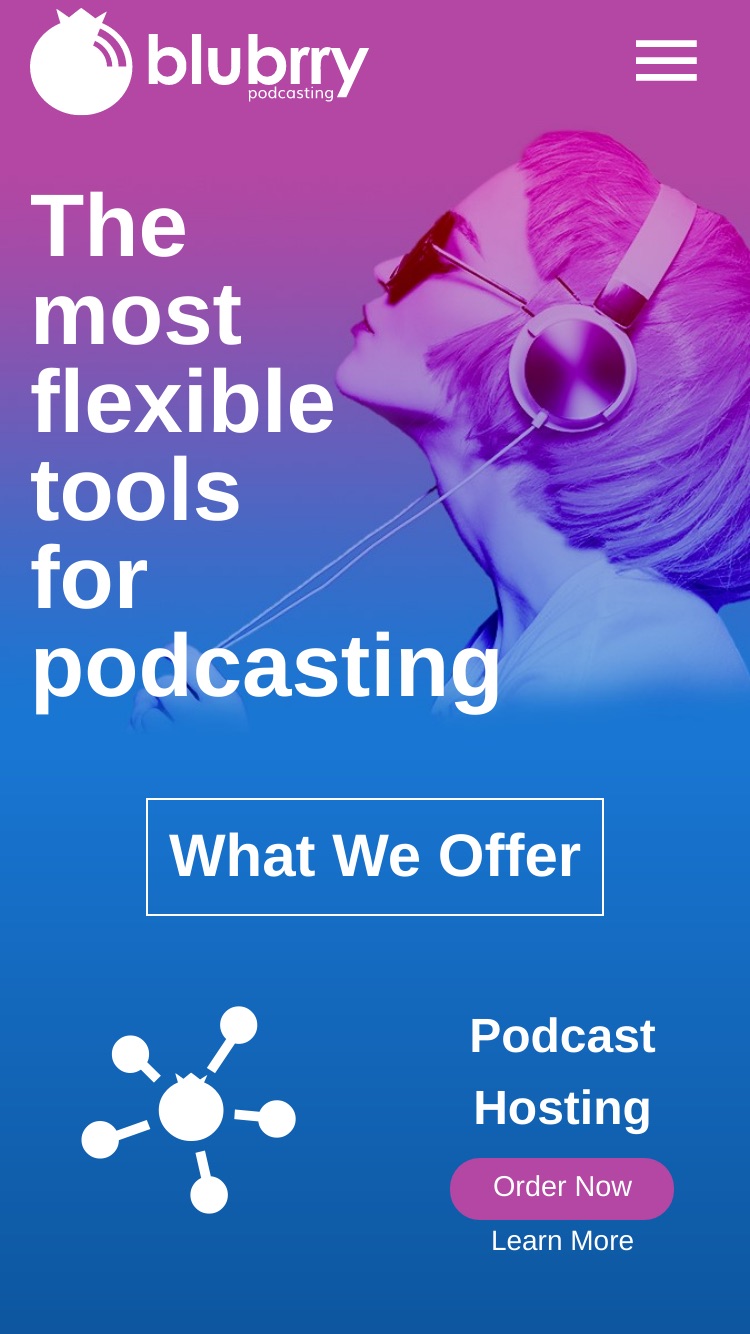Order Podcast Hosting now
Screen dimensions: 750x1334
562,1188
